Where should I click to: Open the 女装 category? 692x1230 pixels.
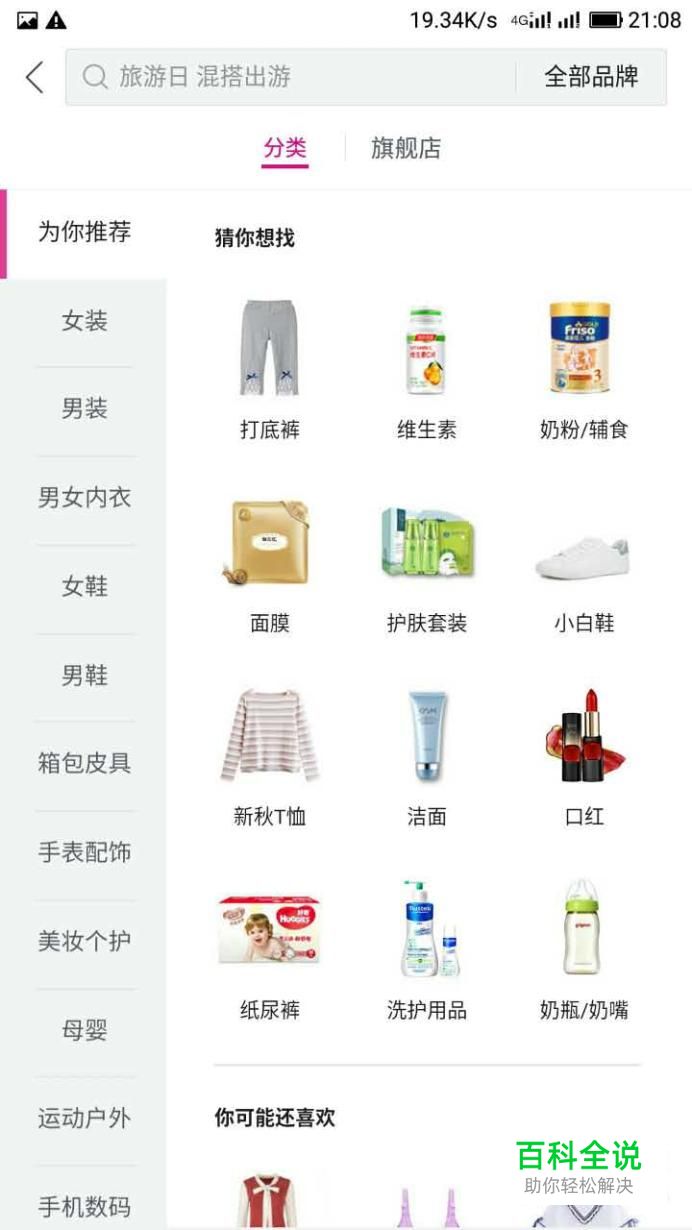pos(84,321)
